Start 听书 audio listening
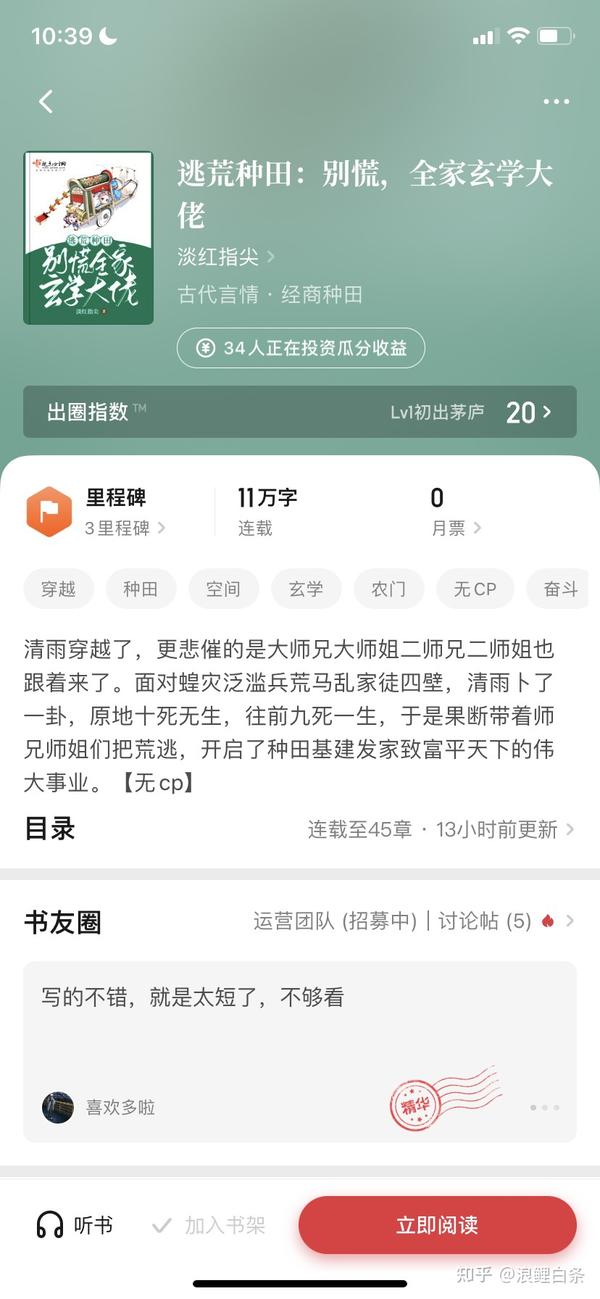 pos(74,1225)
